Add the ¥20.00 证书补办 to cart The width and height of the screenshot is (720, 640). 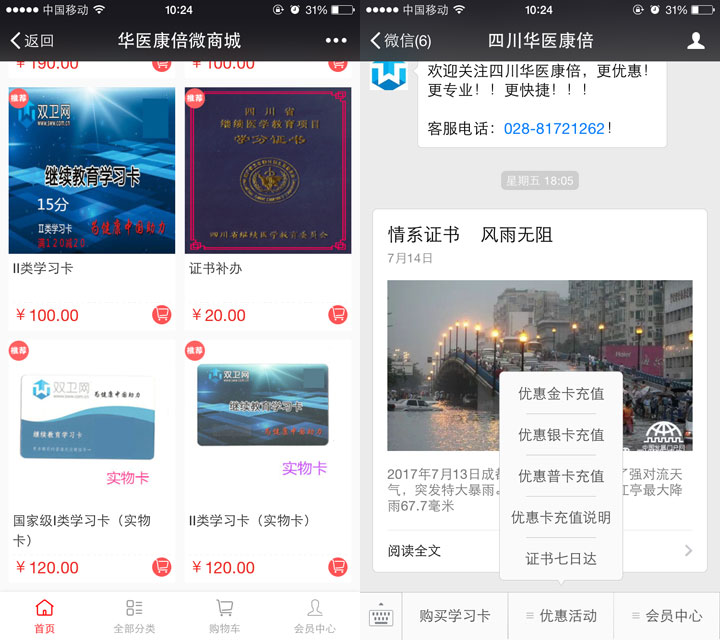click(x=338, y=315)
